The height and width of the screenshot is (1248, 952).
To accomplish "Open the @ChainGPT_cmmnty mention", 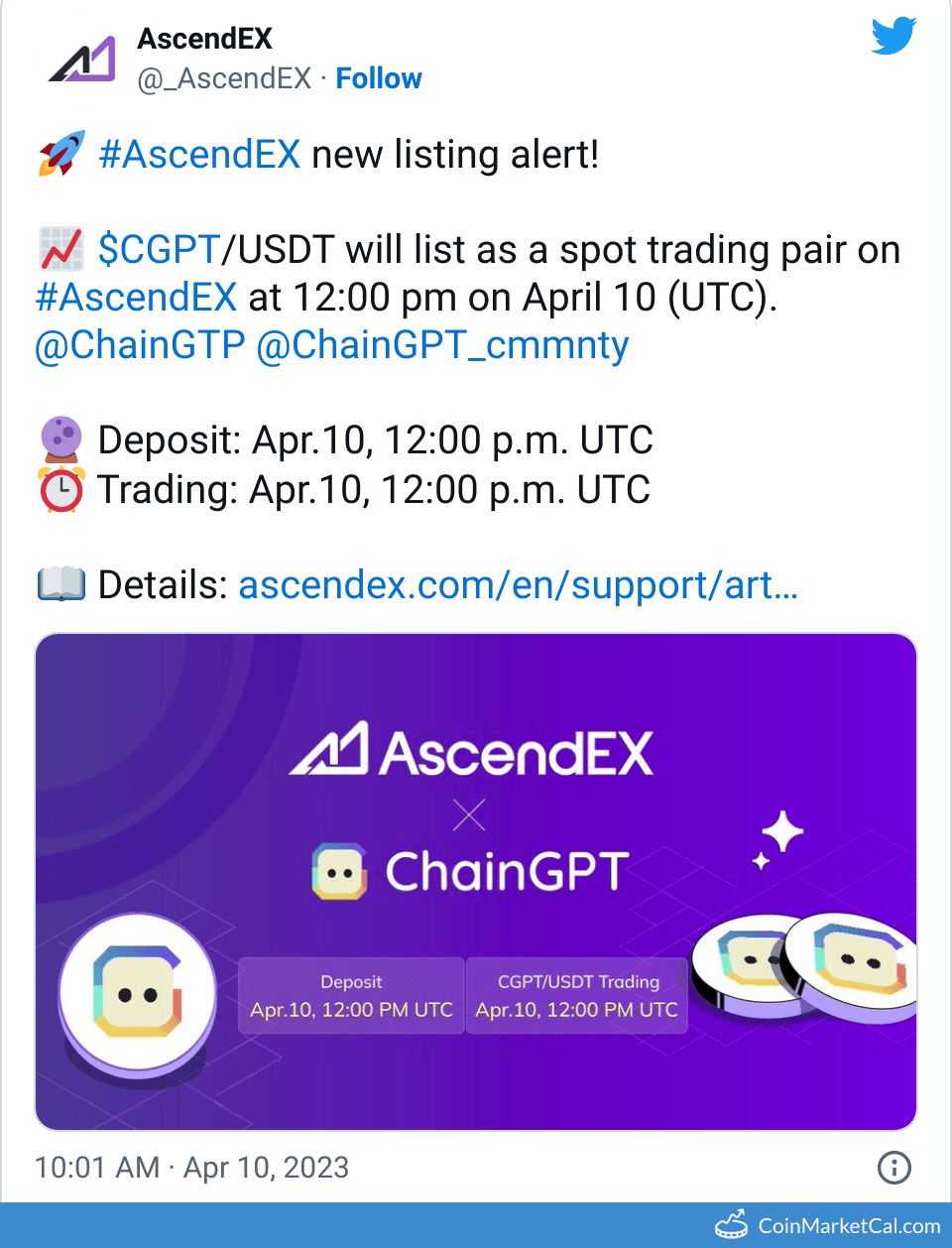I will [x=442, y=345].
